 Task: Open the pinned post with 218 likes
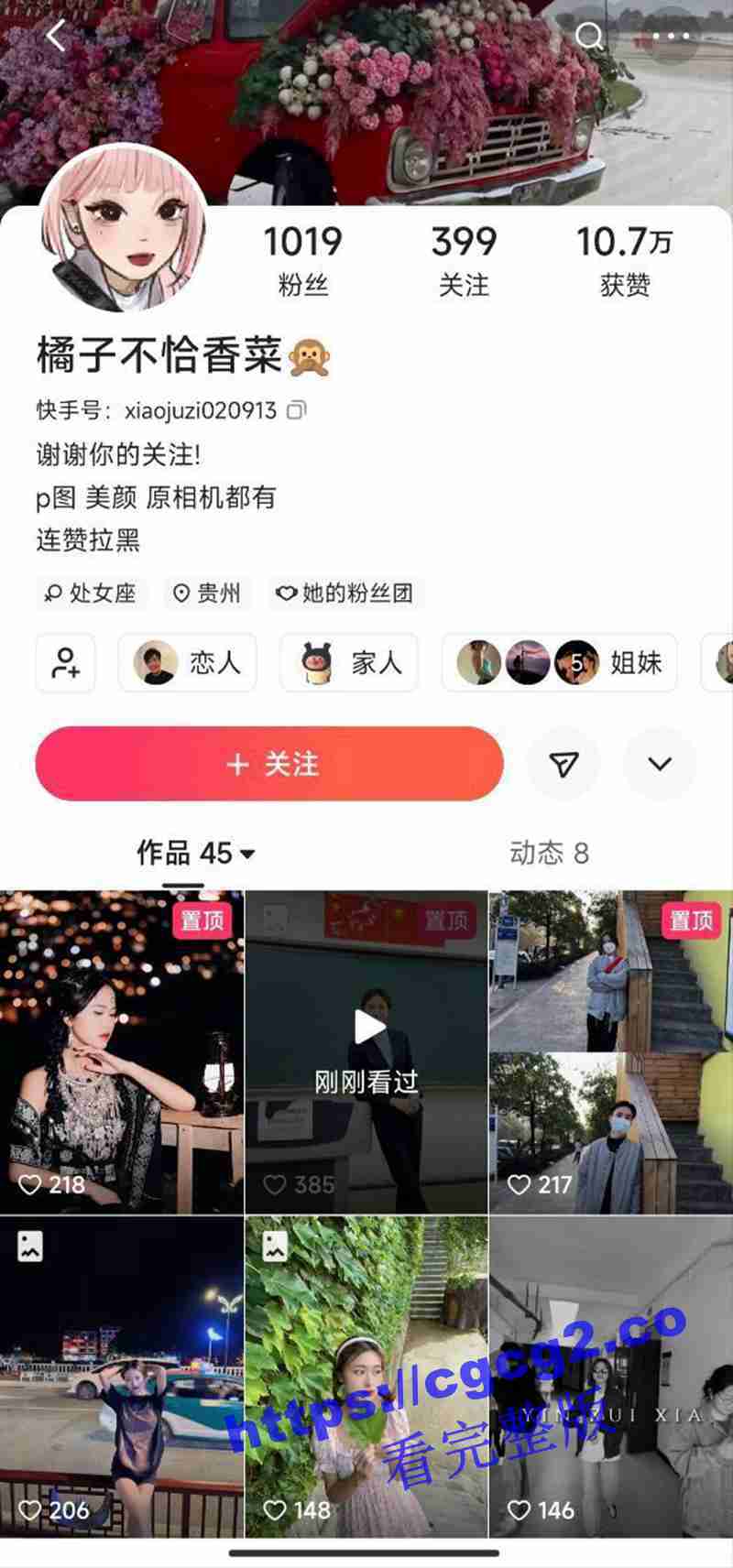[x=122, y=1051]
